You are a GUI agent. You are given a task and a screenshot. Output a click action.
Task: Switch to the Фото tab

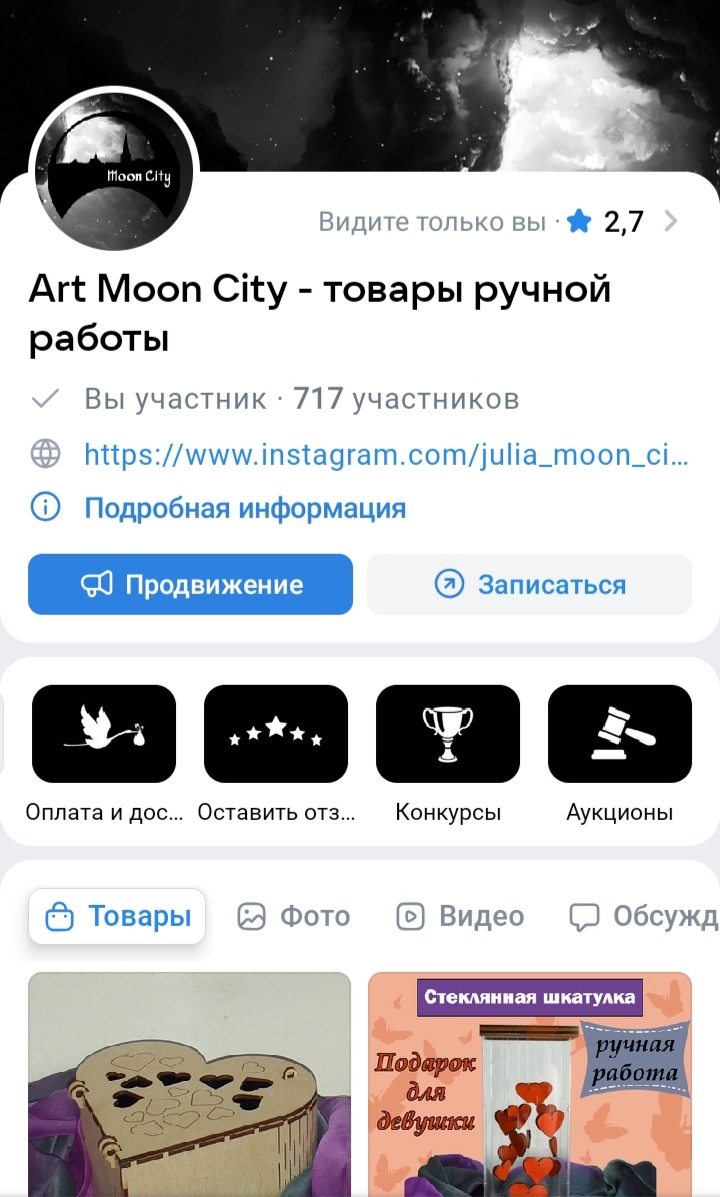pyautogui.click(x=294, y=916)
